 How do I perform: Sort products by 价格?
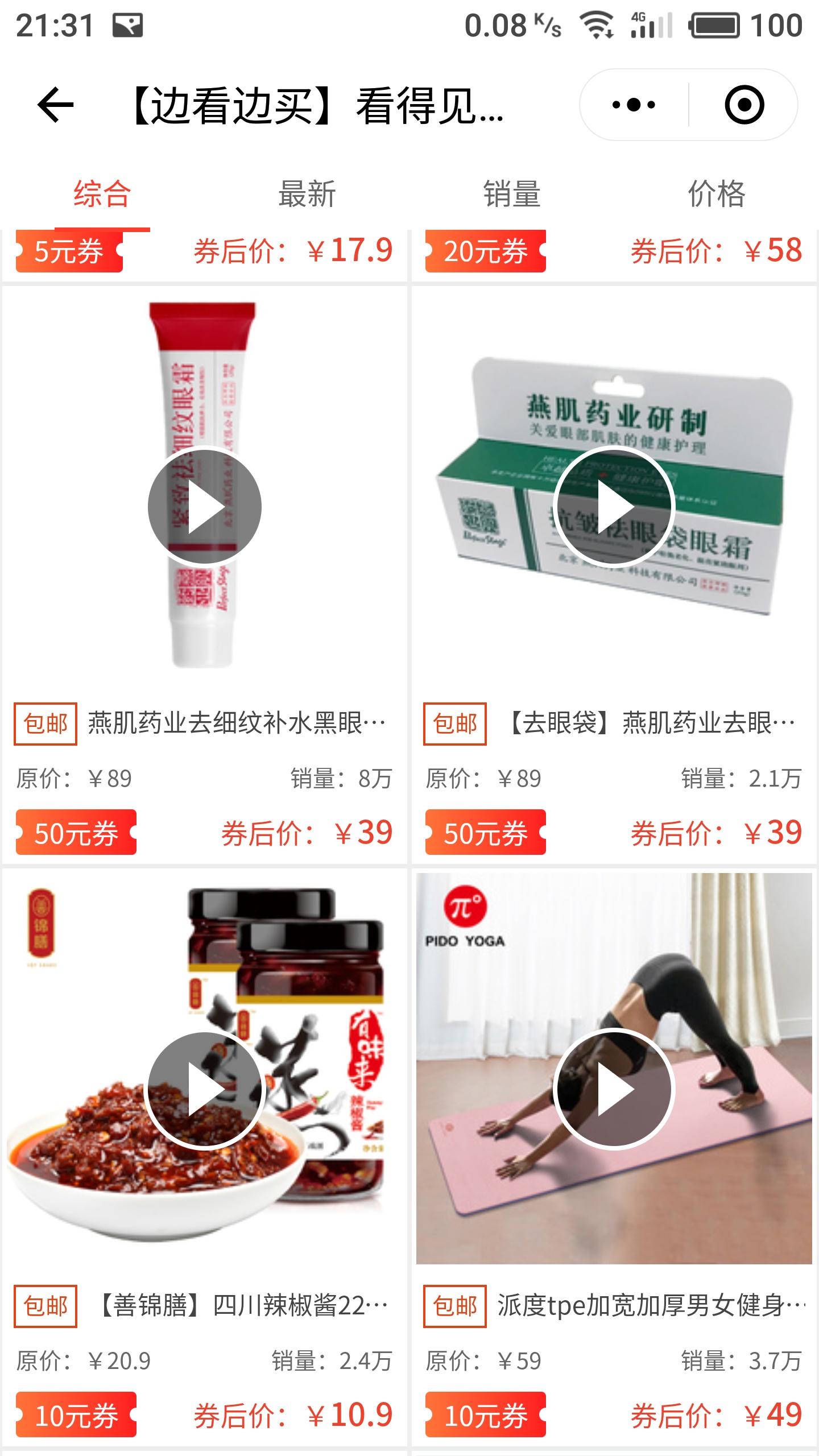[717, 194]
